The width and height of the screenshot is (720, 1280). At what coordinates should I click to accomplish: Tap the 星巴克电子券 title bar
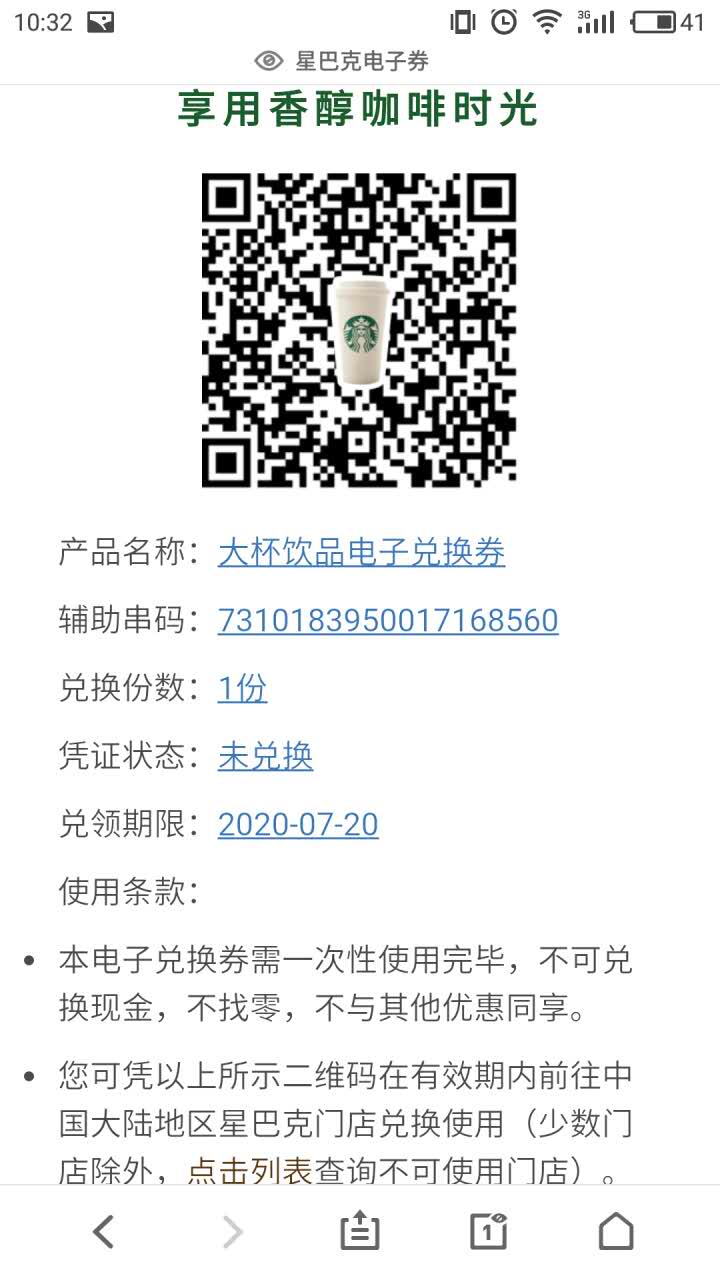click(360, 61)
